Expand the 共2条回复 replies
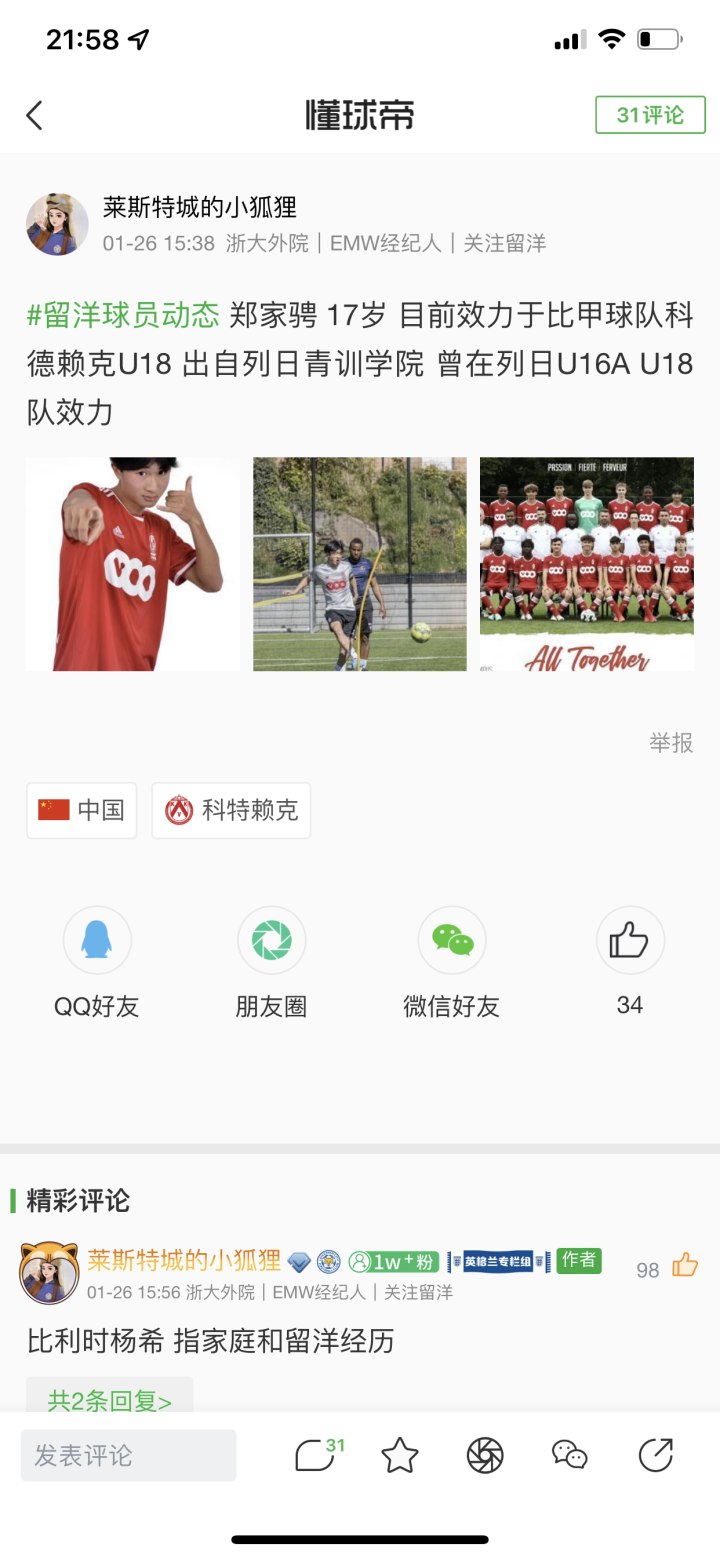Viewport: 720px width, 1558px height. 110,1400
